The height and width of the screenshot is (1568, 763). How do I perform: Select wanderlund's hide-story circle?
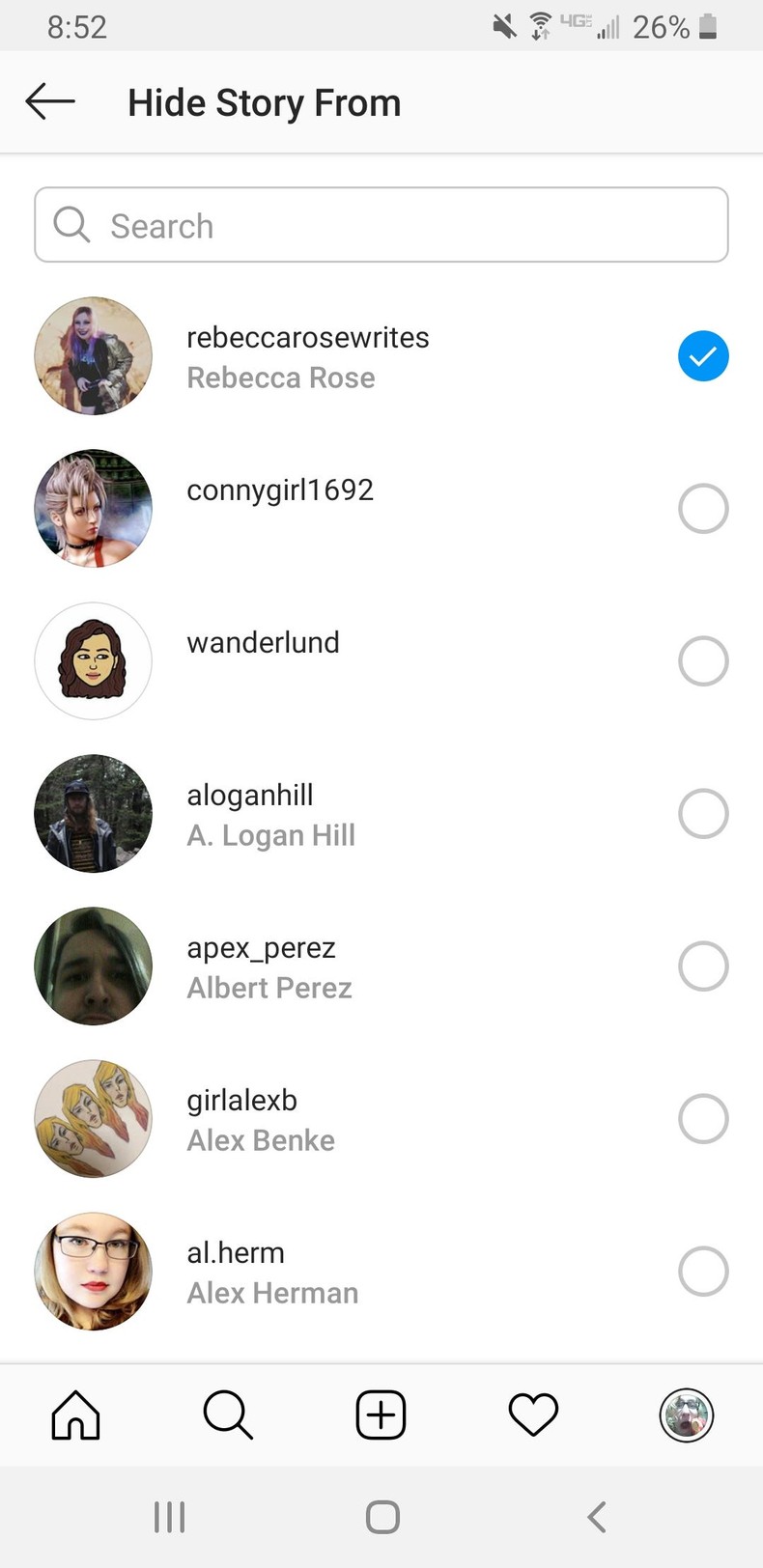[703, 660]
